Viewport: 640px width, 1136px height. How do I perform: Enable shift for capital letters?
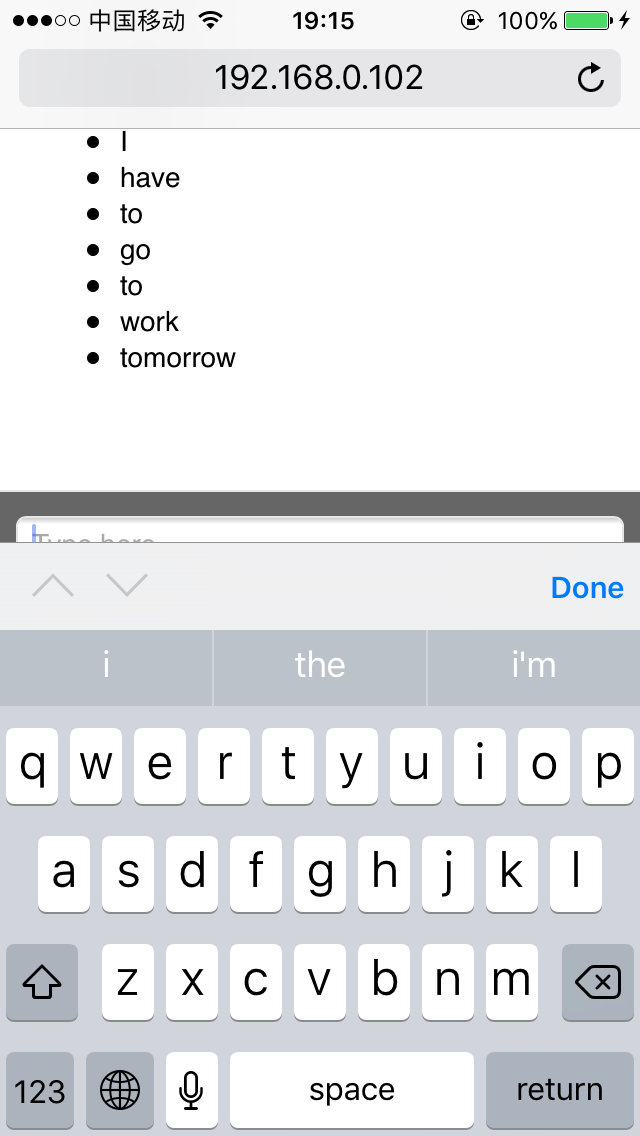(x=42, y=982)
